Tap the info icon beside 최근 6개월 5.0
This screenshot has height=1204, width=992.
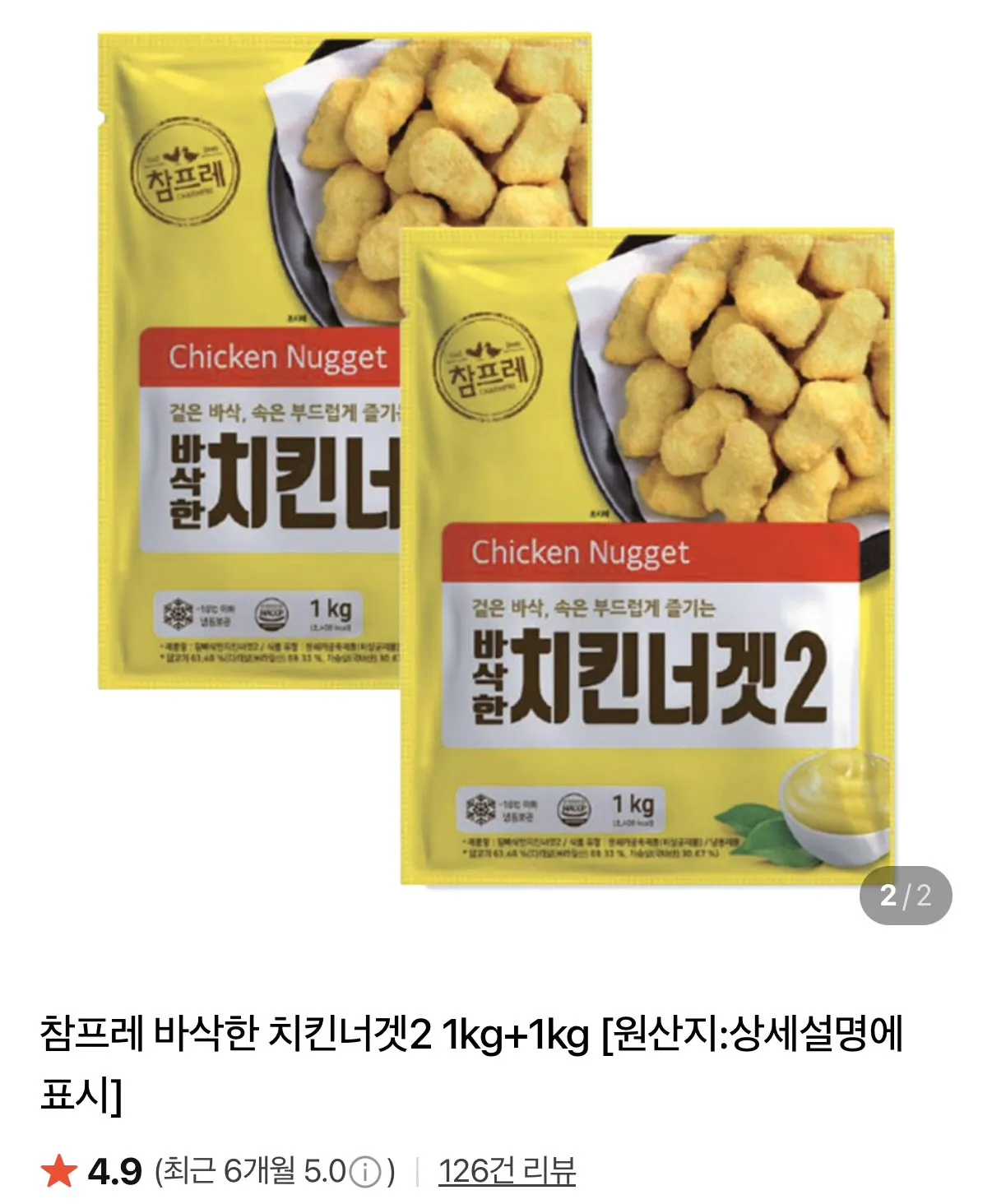[x=366, y=1172]
